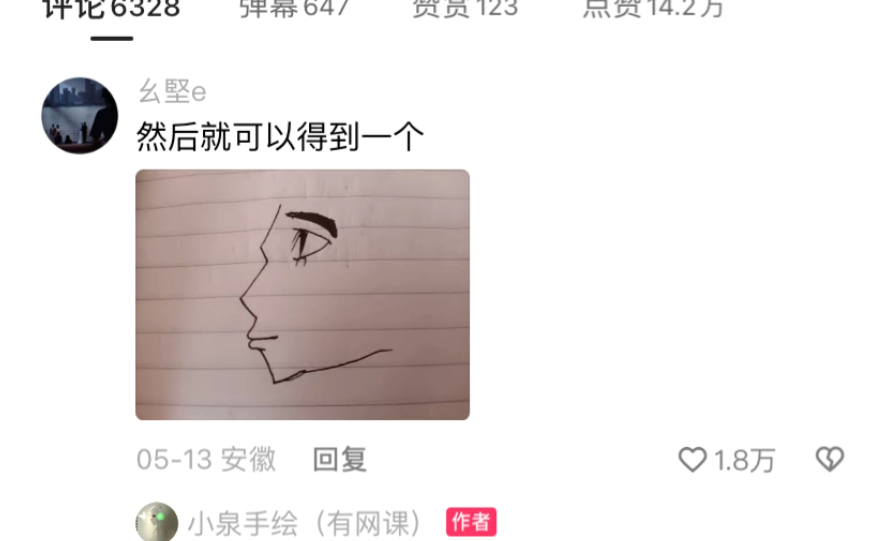The width and height of the screenshot is (885, 541).
Task: Select the 评论 tab
Action: (111, 9)
